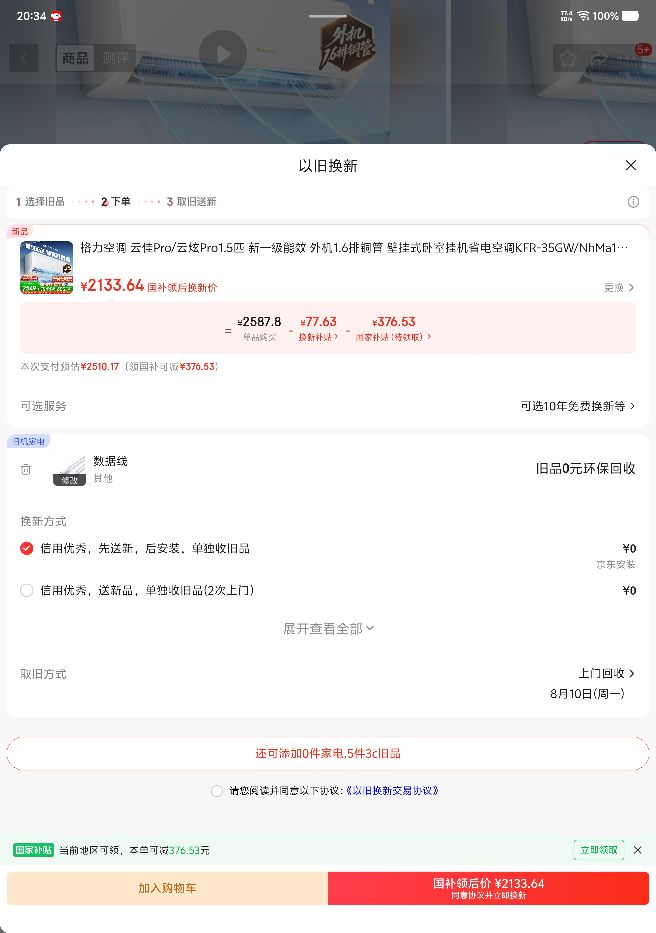
Task: Tap 立即领取 for national subsidy
Action: (599, 850)
